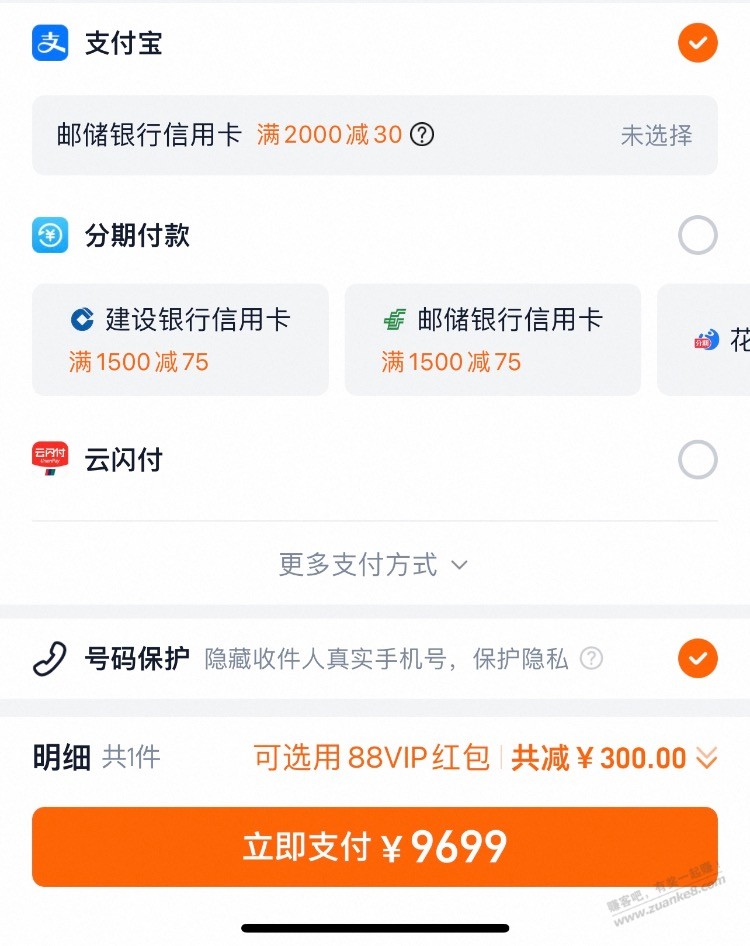The height and width of the screenshot is (946, 750).
Task: Show 号码保护 help info
Action: point(592,659)
